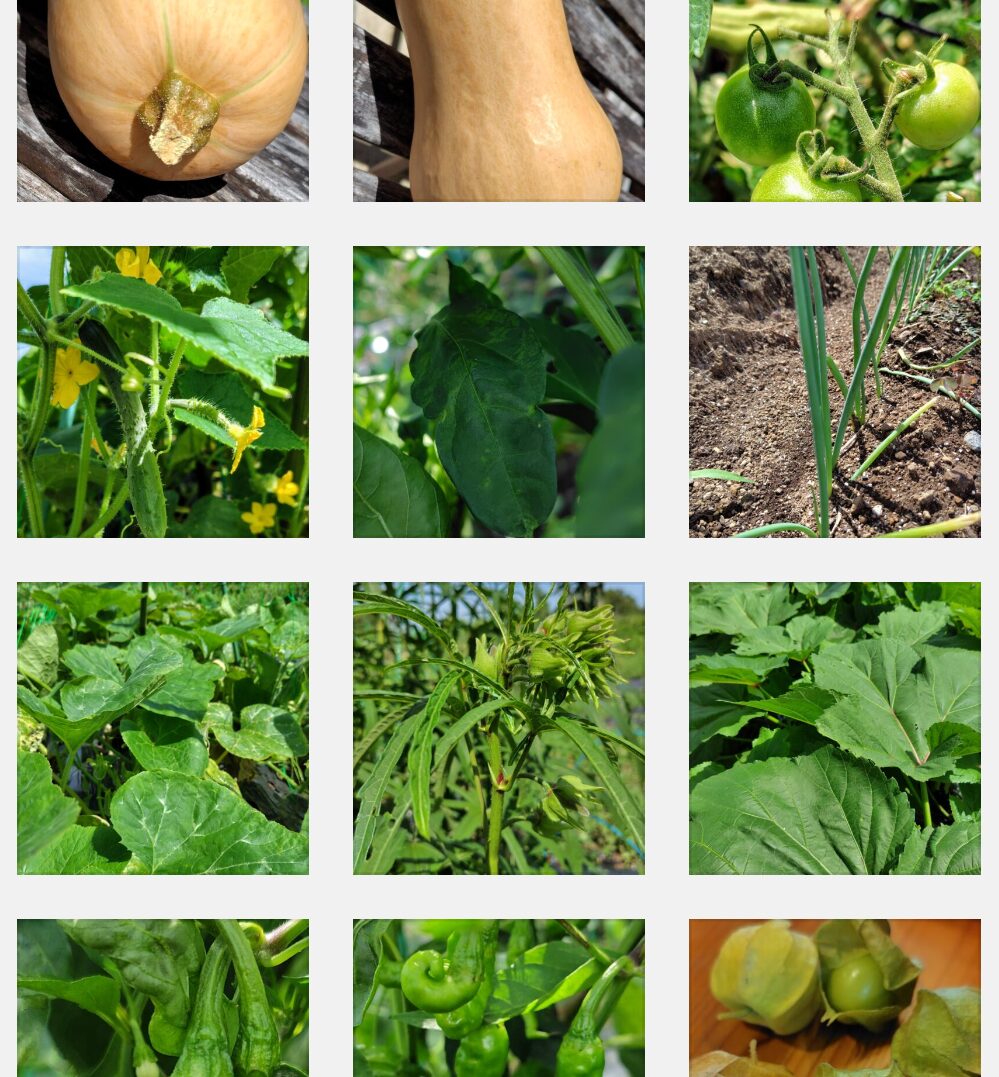This screenshot has height=1077, width=999.
Task: Open the round-leaved squash vine photo
Action: [x=162, y=728]
